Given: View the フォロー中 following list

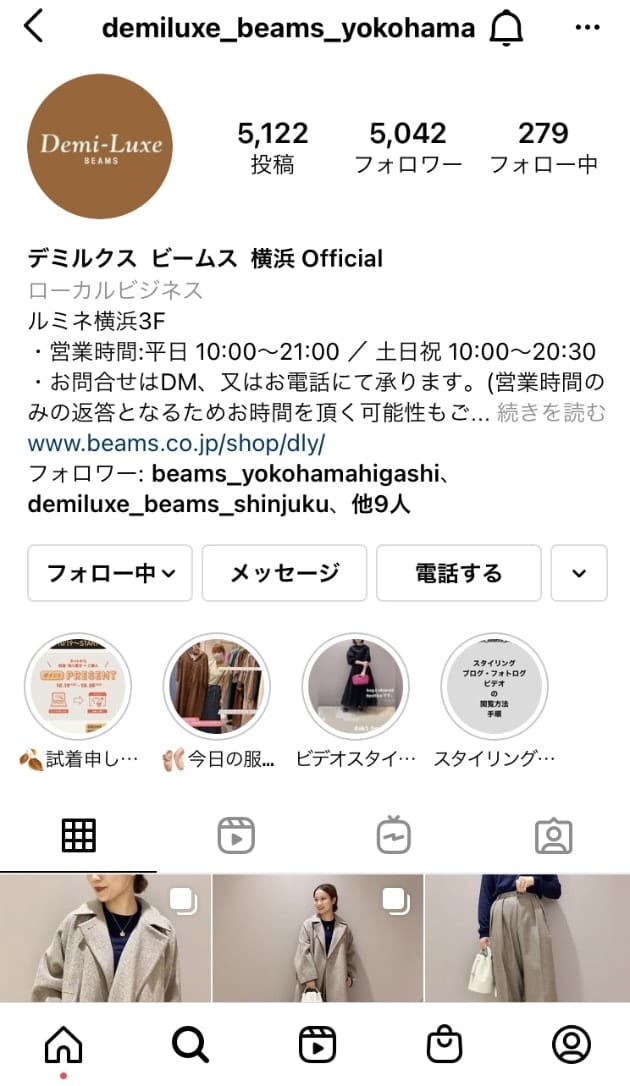Looking at the screenshot, I should [x=543, y=148].
